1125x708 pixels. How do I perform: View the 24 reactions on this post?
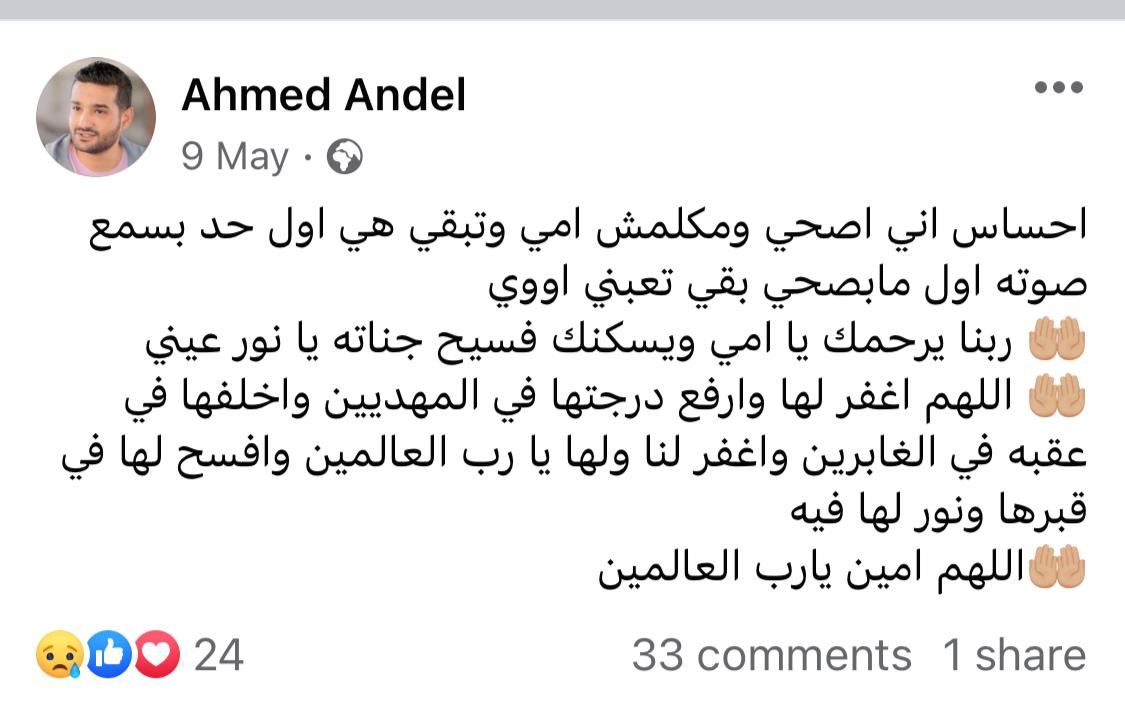[x=140, y=656]
